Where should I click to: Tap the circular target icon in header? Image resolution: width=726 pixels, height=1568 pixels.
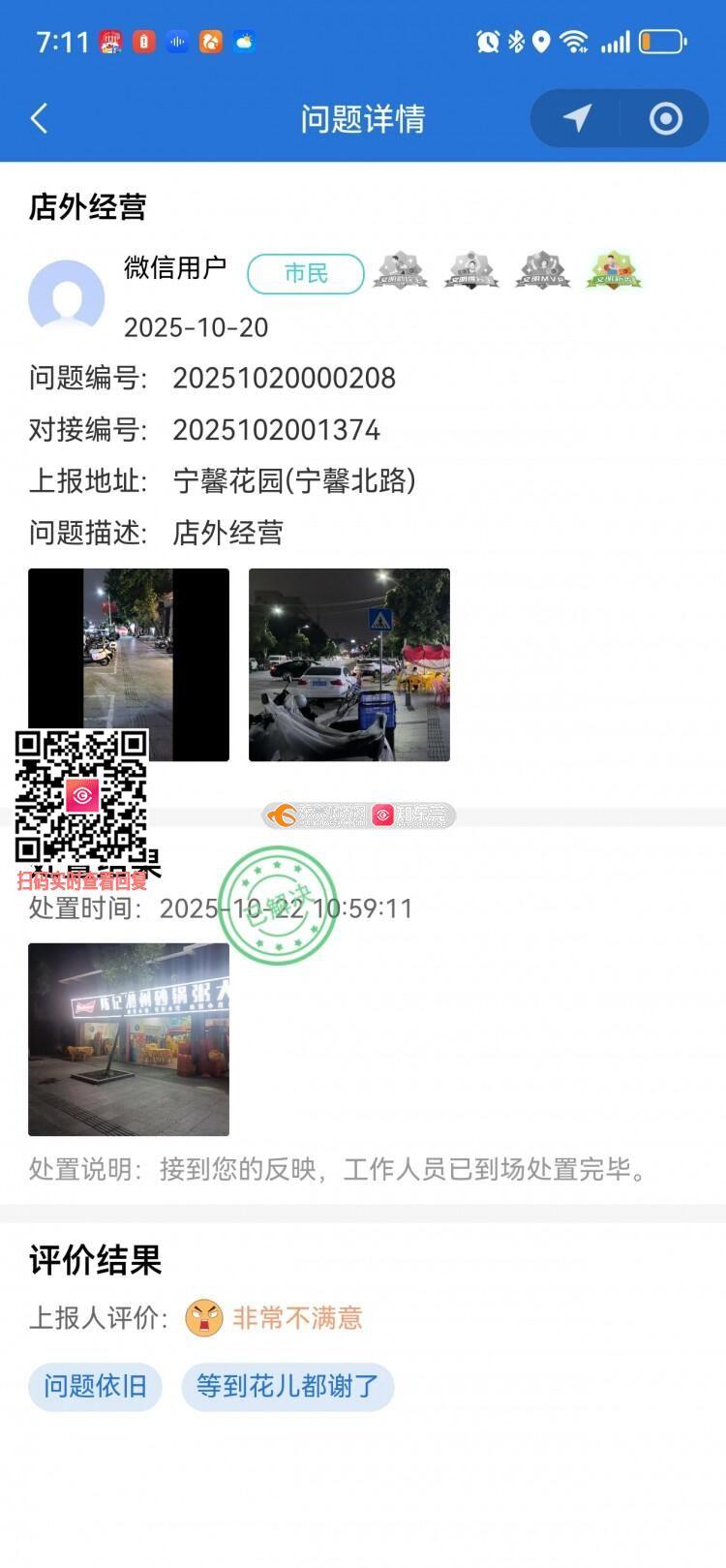665,119
